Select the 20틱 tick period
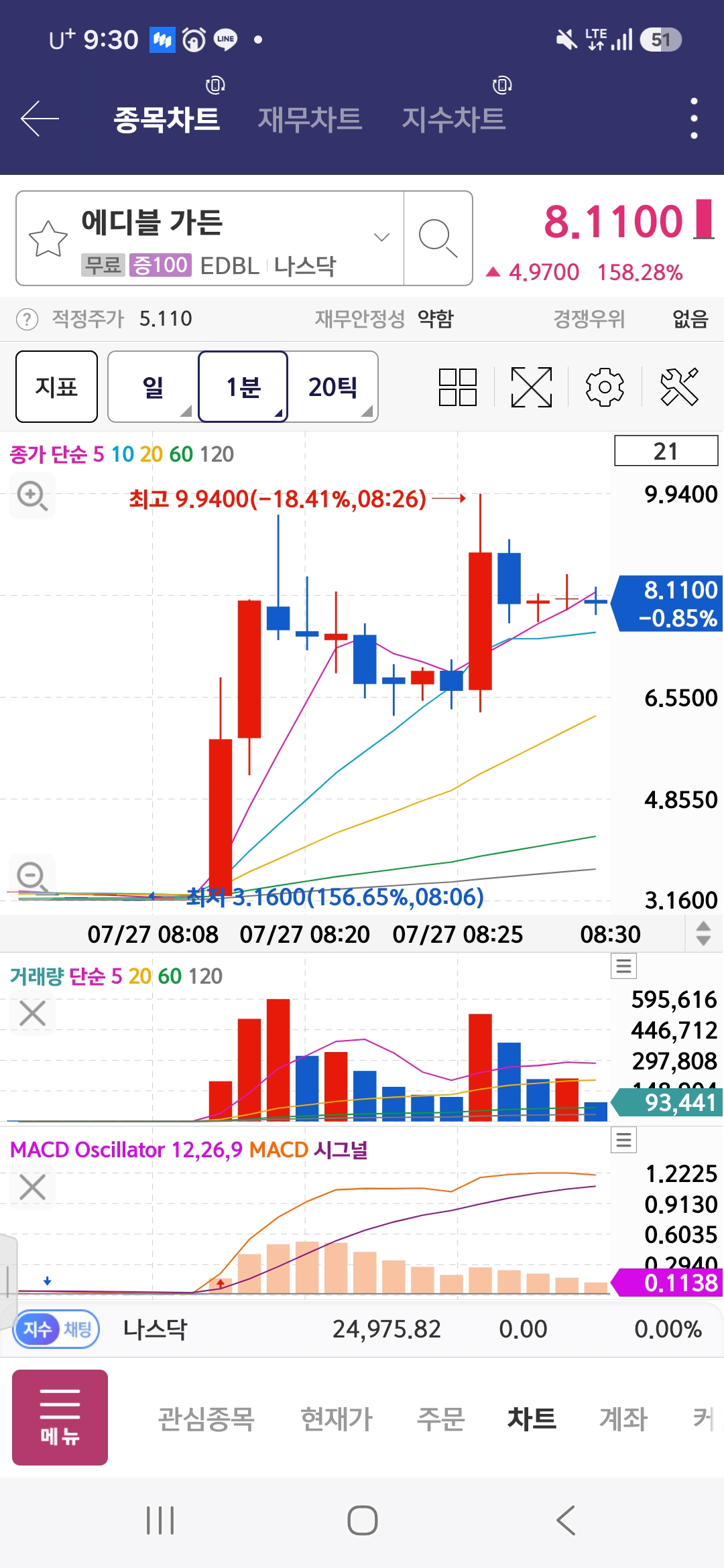 pyautogui.click(x=333, y=387)
